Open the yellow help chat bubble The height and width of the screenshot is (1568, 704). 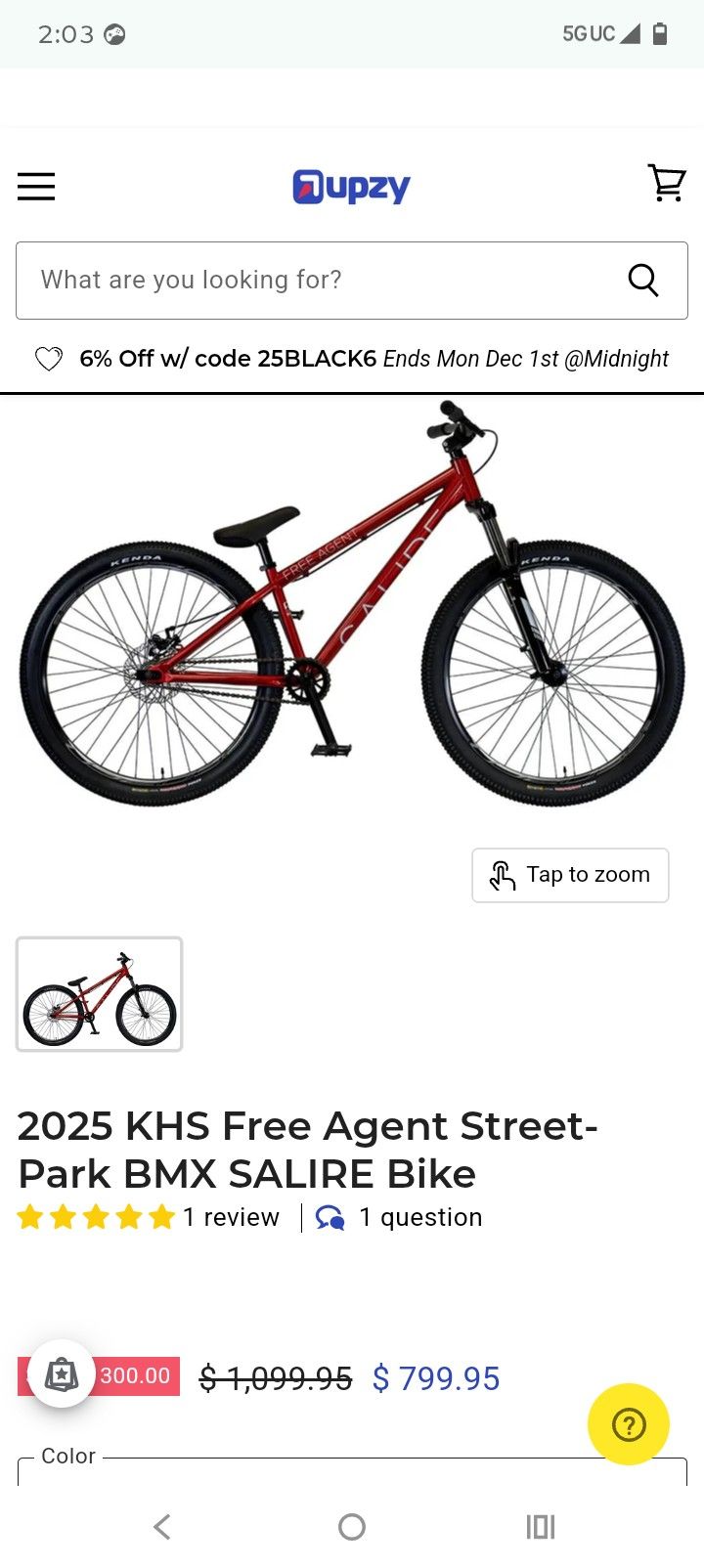(629, 1424)
